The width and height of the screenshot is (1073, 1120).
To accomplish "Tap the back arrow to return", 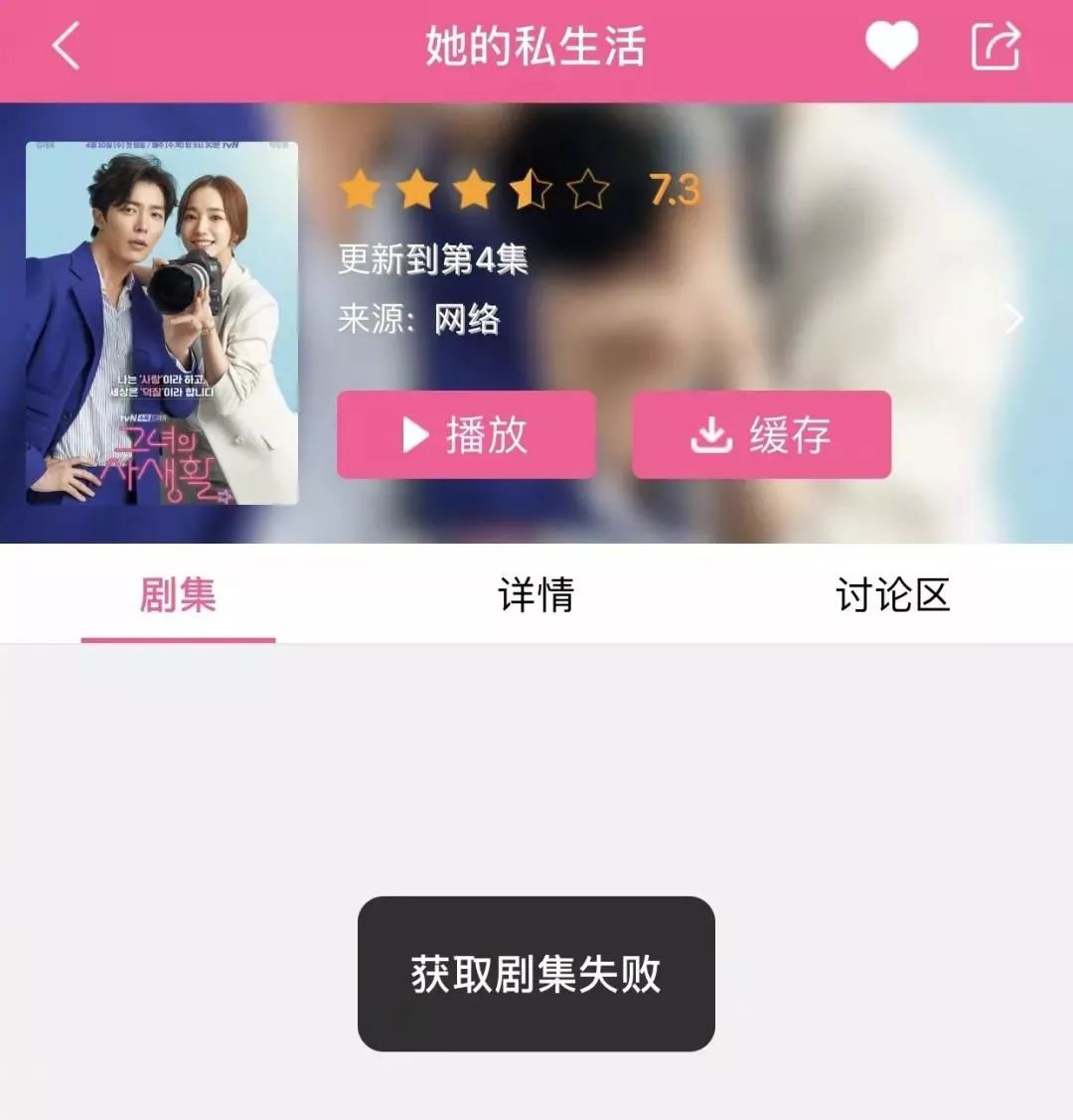I will [62, 45].
